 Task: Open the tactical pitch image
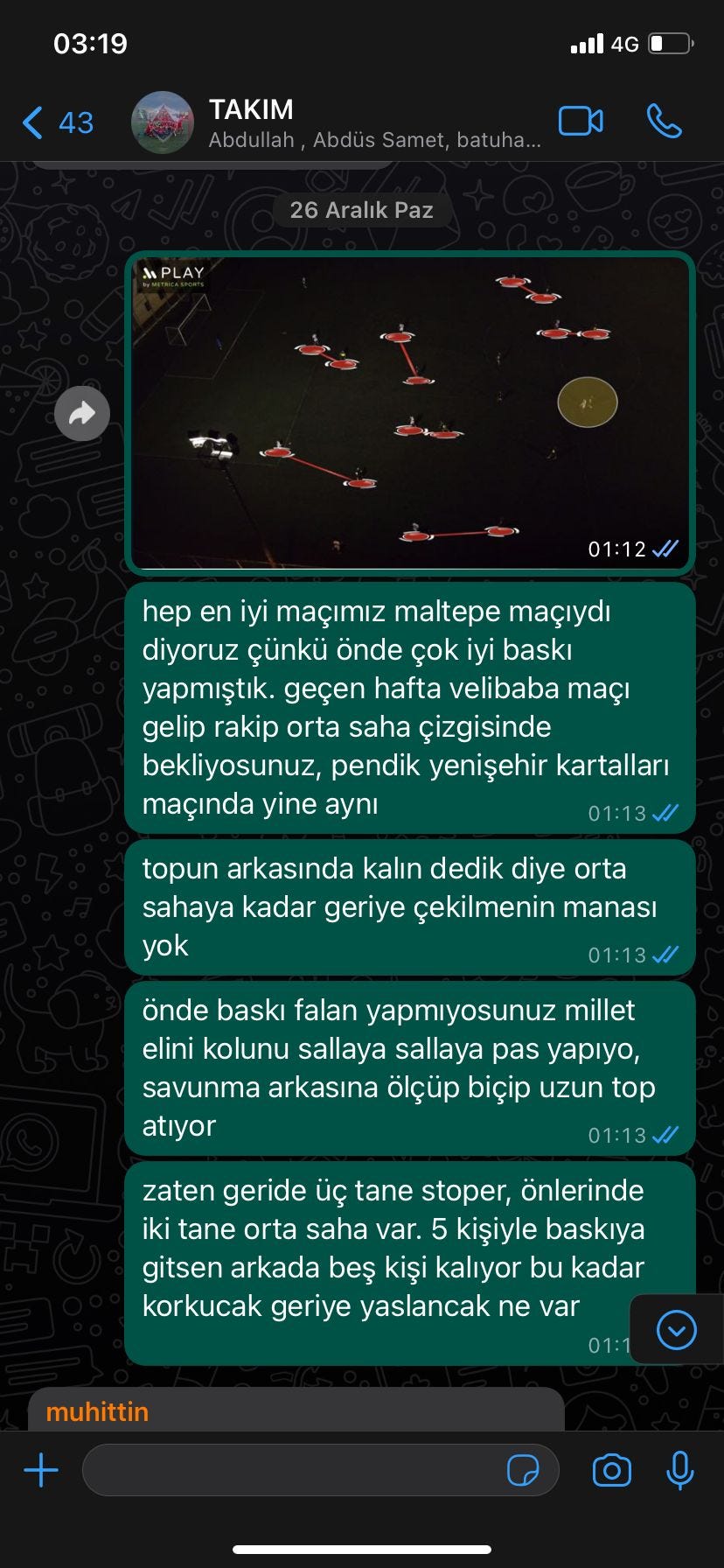[x=409, y=411]
